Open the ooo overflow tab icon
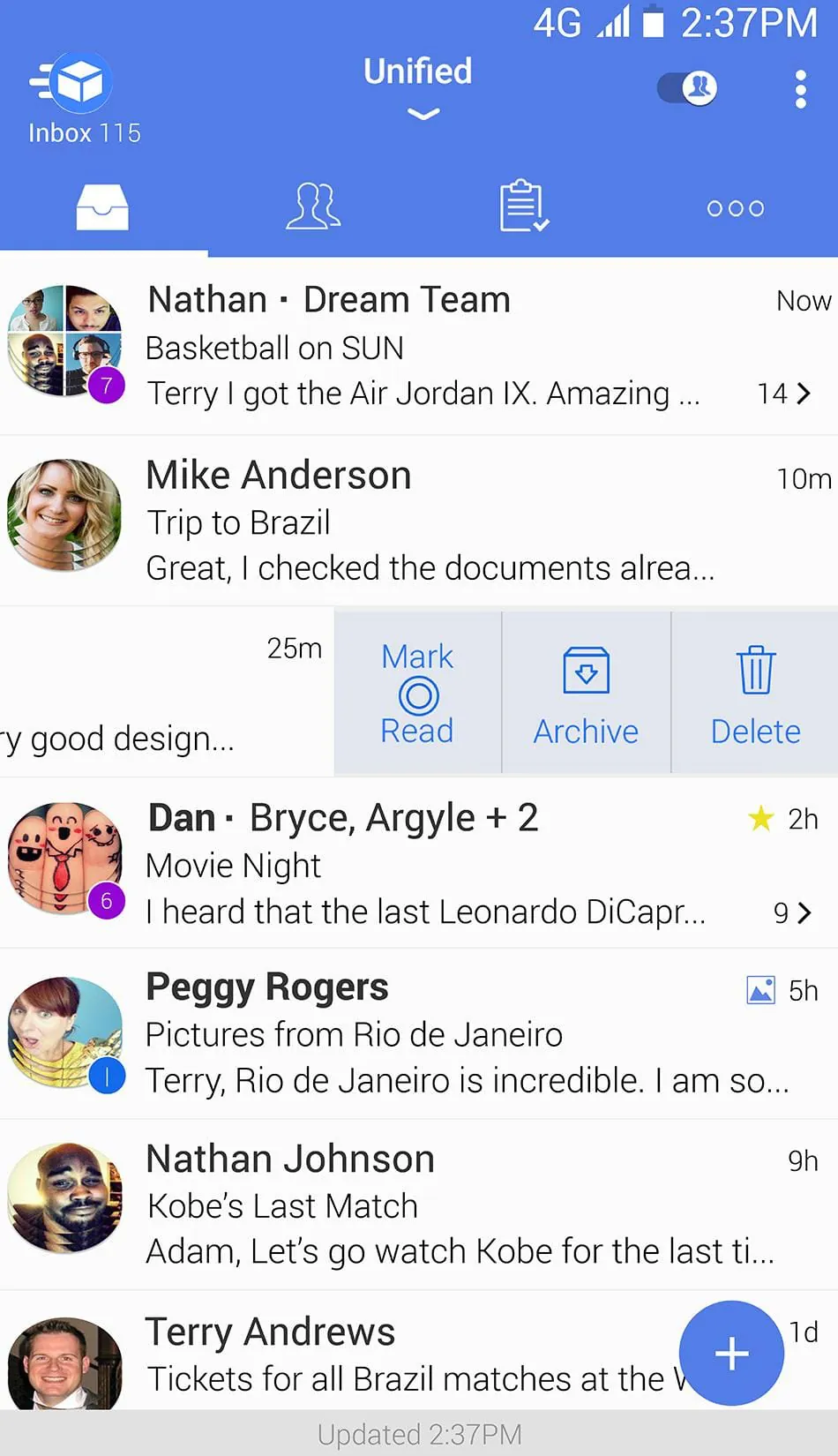 pyautogui.click(x=734, y=208)
